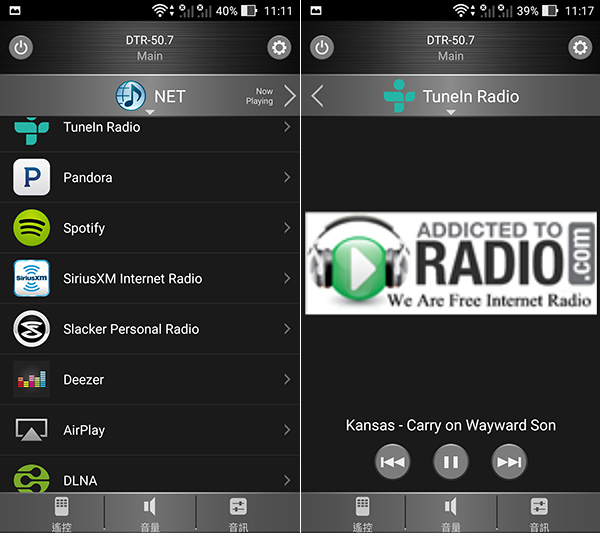This screenshot has height=533, width=600.
Task: Choose Slacker Personal Radio
Action: (x=150, y=329)
